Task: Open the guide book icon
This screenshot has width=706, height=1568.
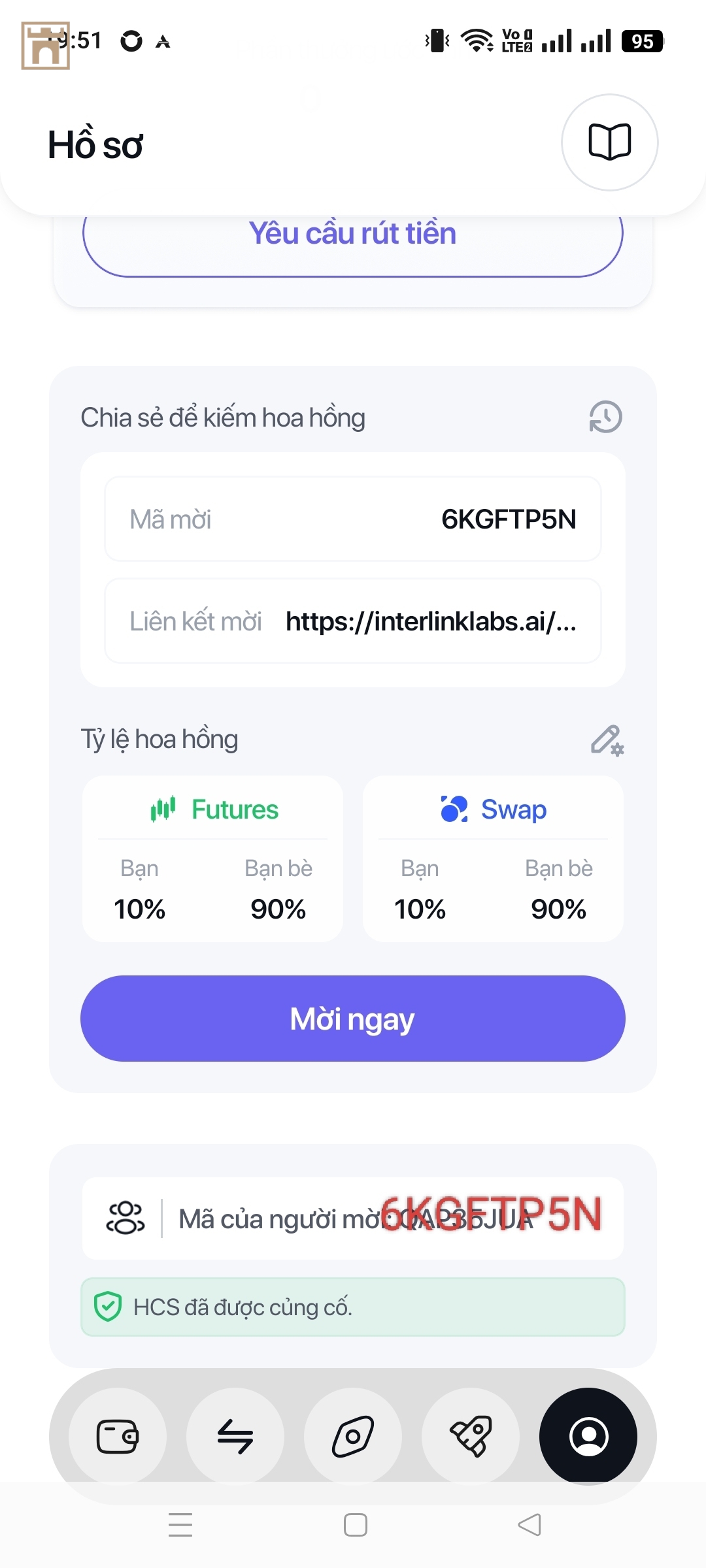Action: click(x=609, y=142)
